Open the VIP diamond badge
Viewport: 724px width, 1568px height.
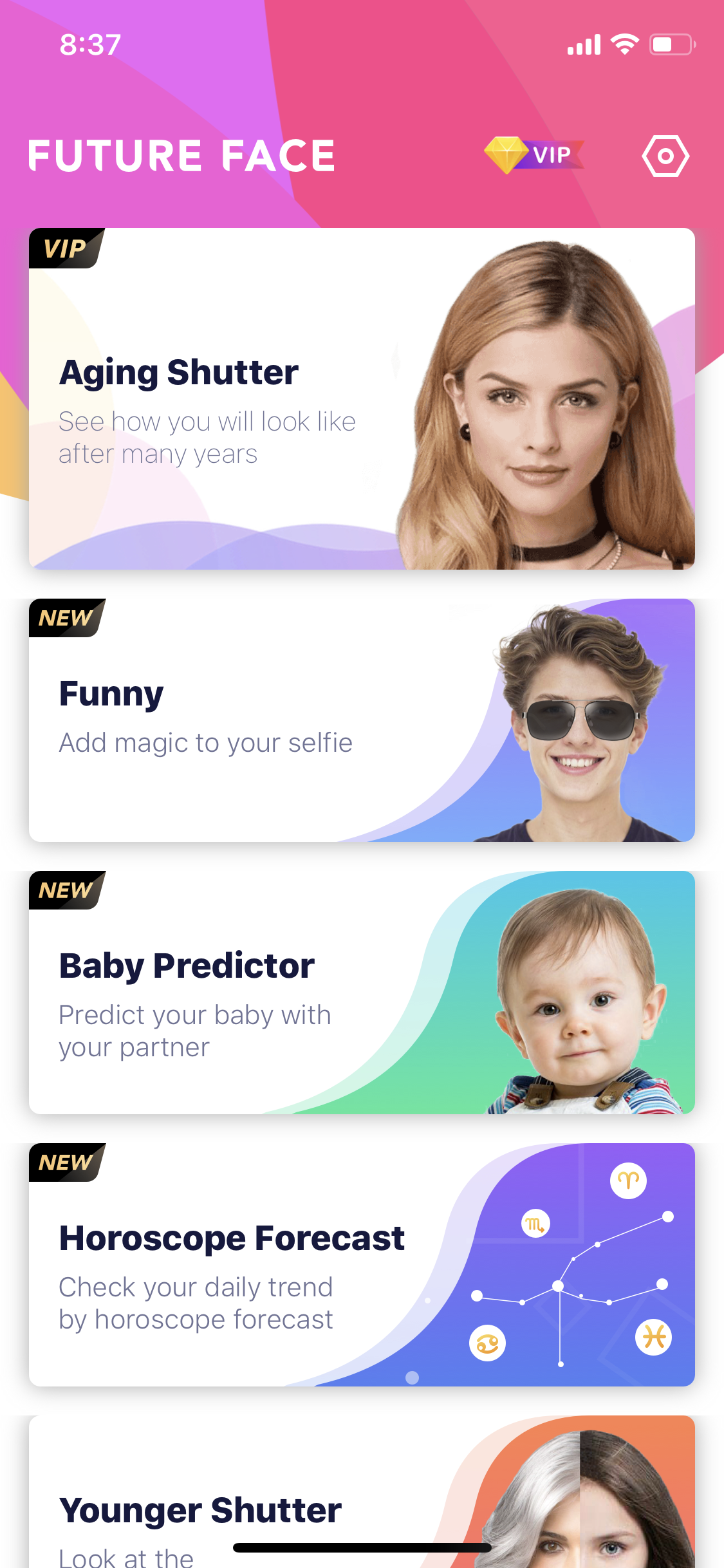[x=534, y=155]
